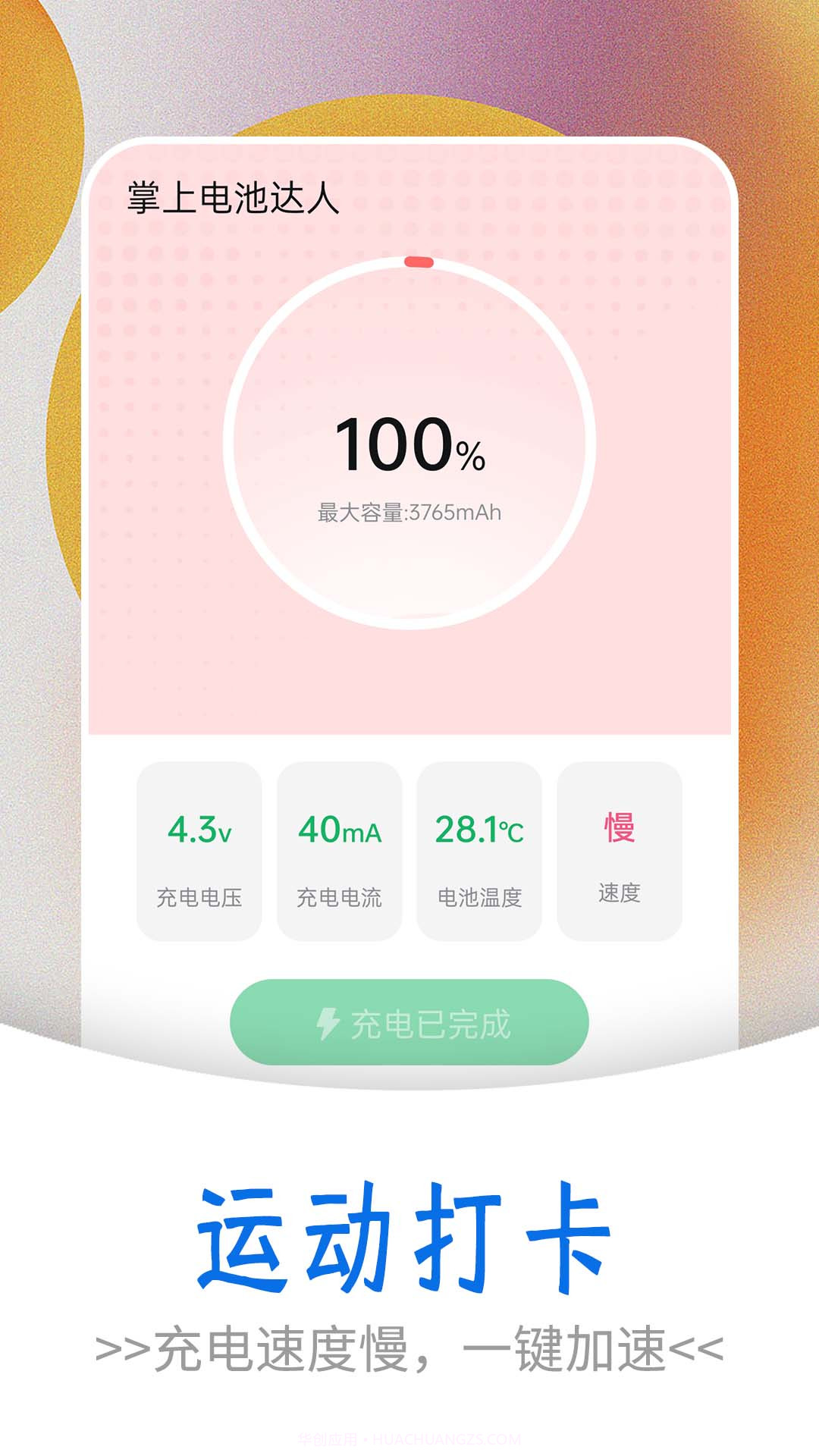Image resolution: width=819 pixels, height=1456 pixels.
Task: Open the battery percentage circle display
Action: tap(412, 440)
